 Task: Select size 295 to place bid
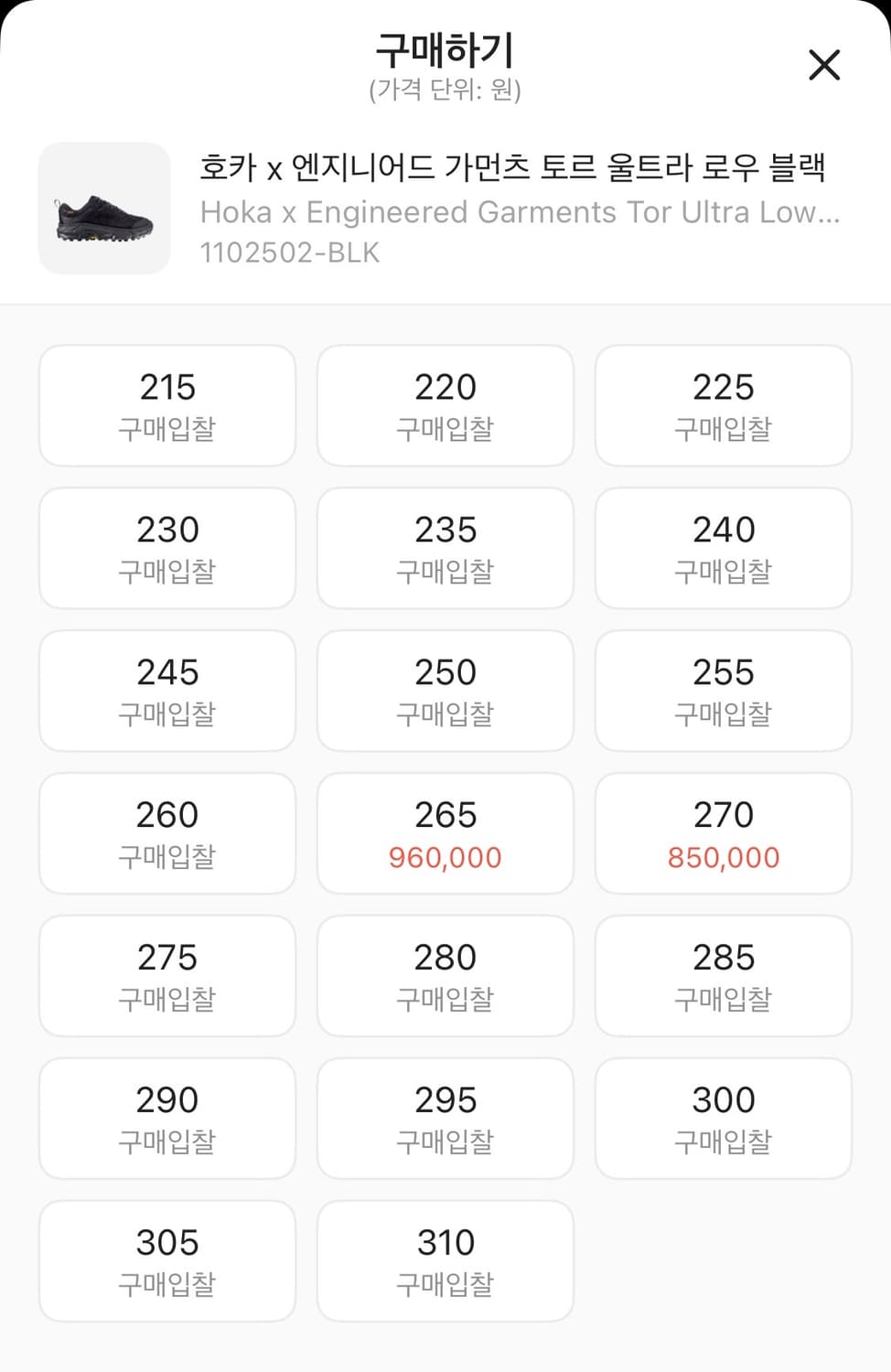pyautogui.click(x=445, y=1119)
